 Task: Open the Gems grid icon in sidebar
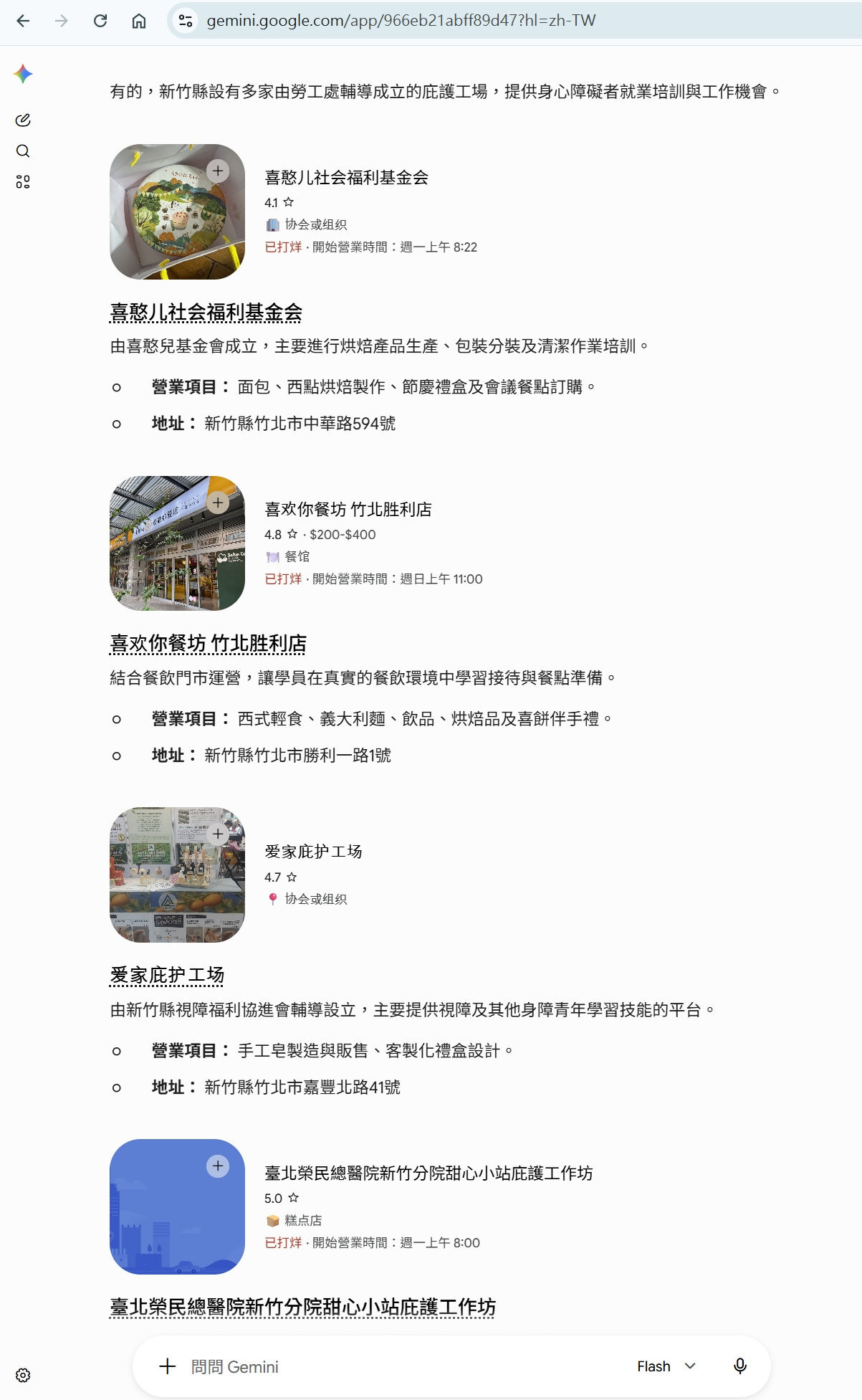(23, 182)
